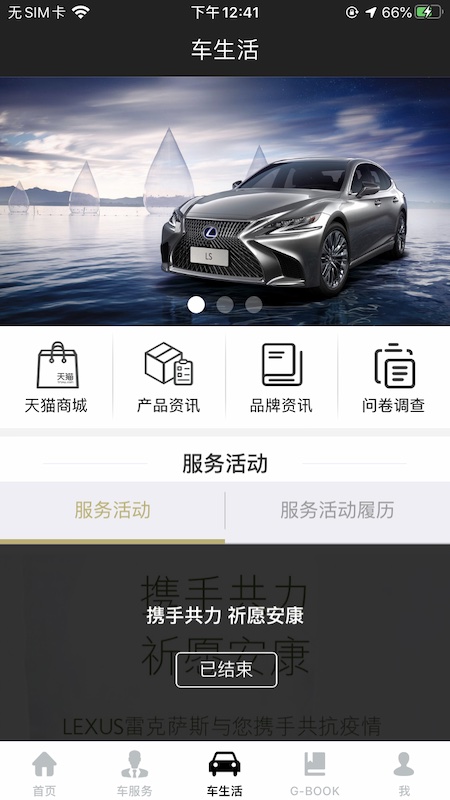Select the 服务活动 tab
450x800 pixels.
click(x=112, y=510)
